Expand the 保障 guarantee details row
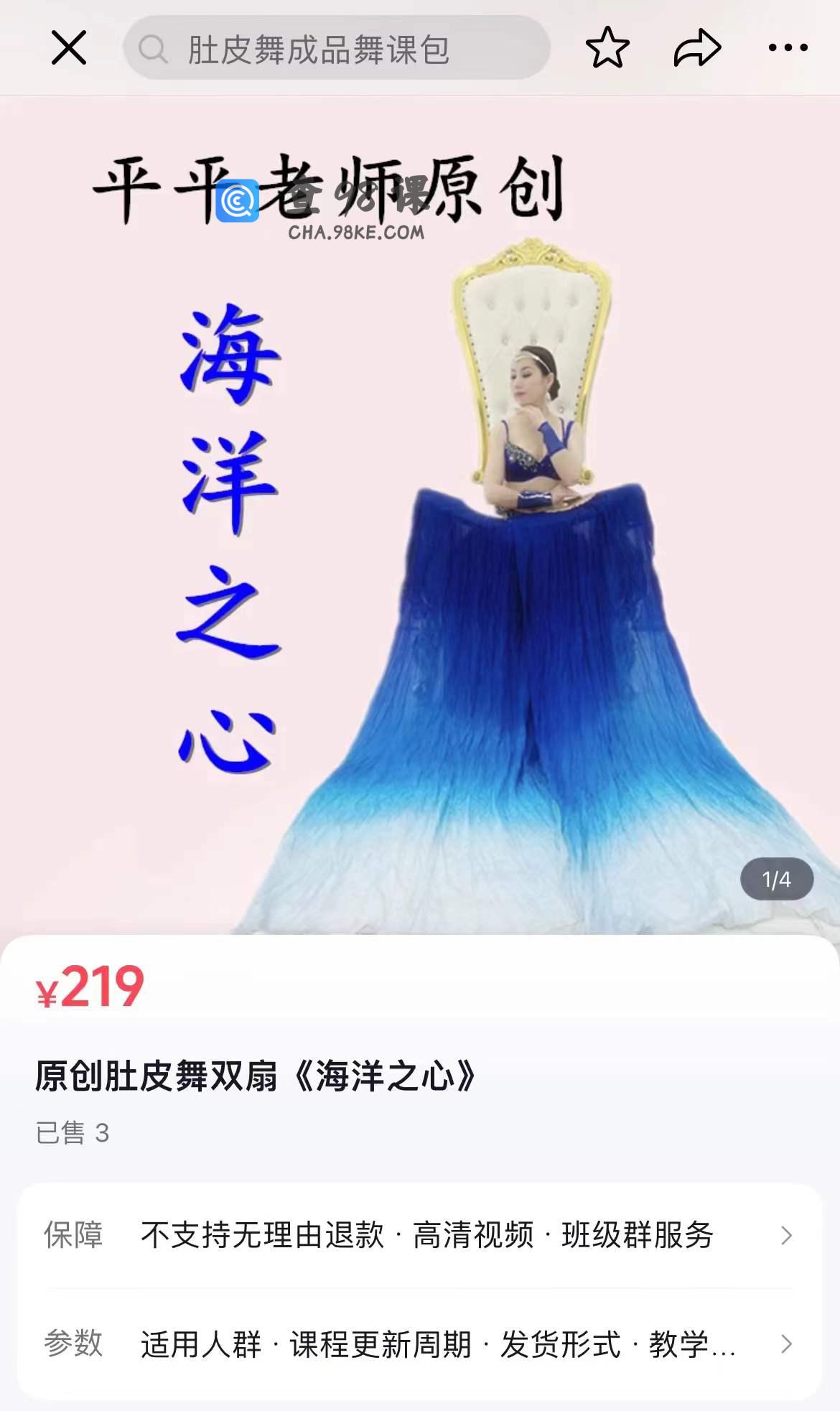Screen dimensions: 840x1411 coord(420,1236)
